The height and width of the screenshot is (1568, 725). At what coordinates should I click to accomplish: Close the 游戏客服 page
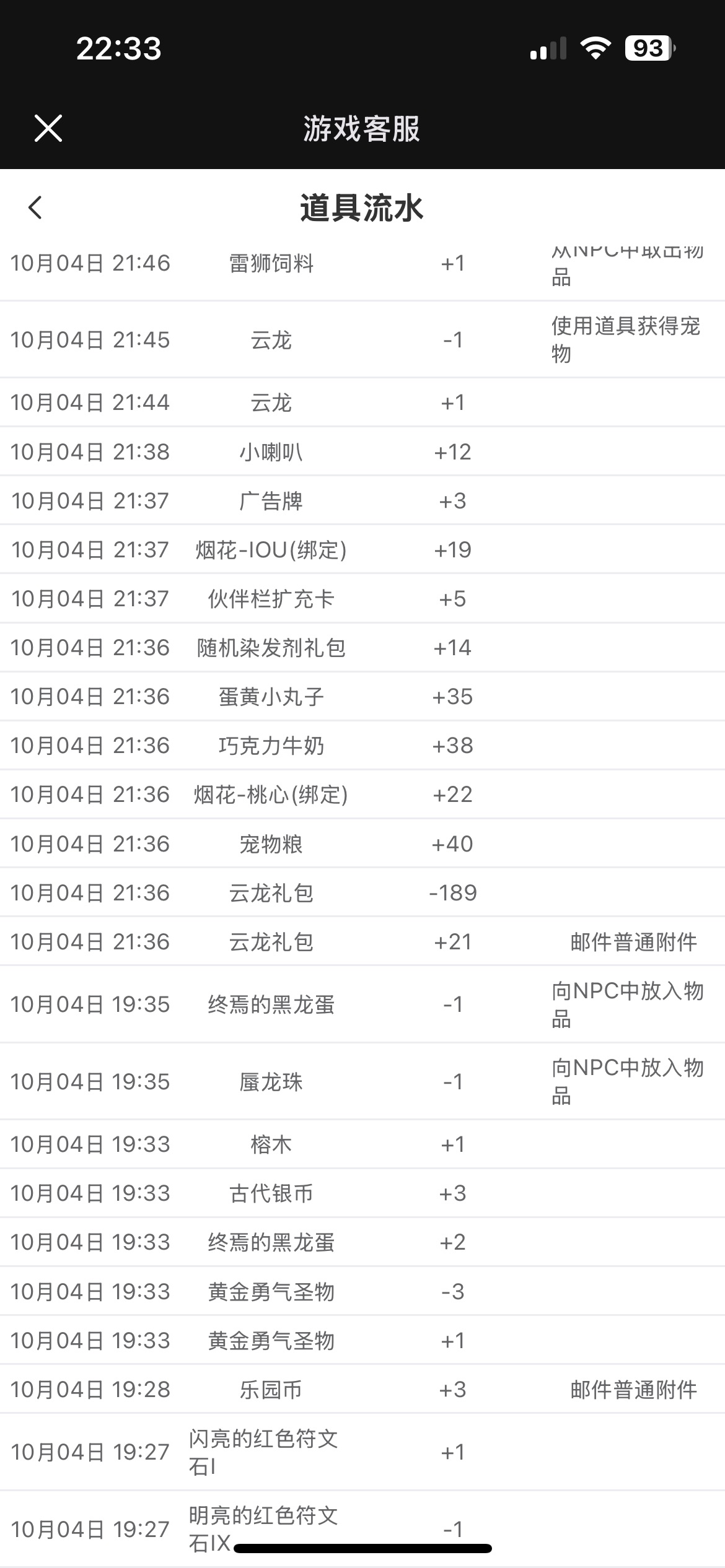coord(48,128)
